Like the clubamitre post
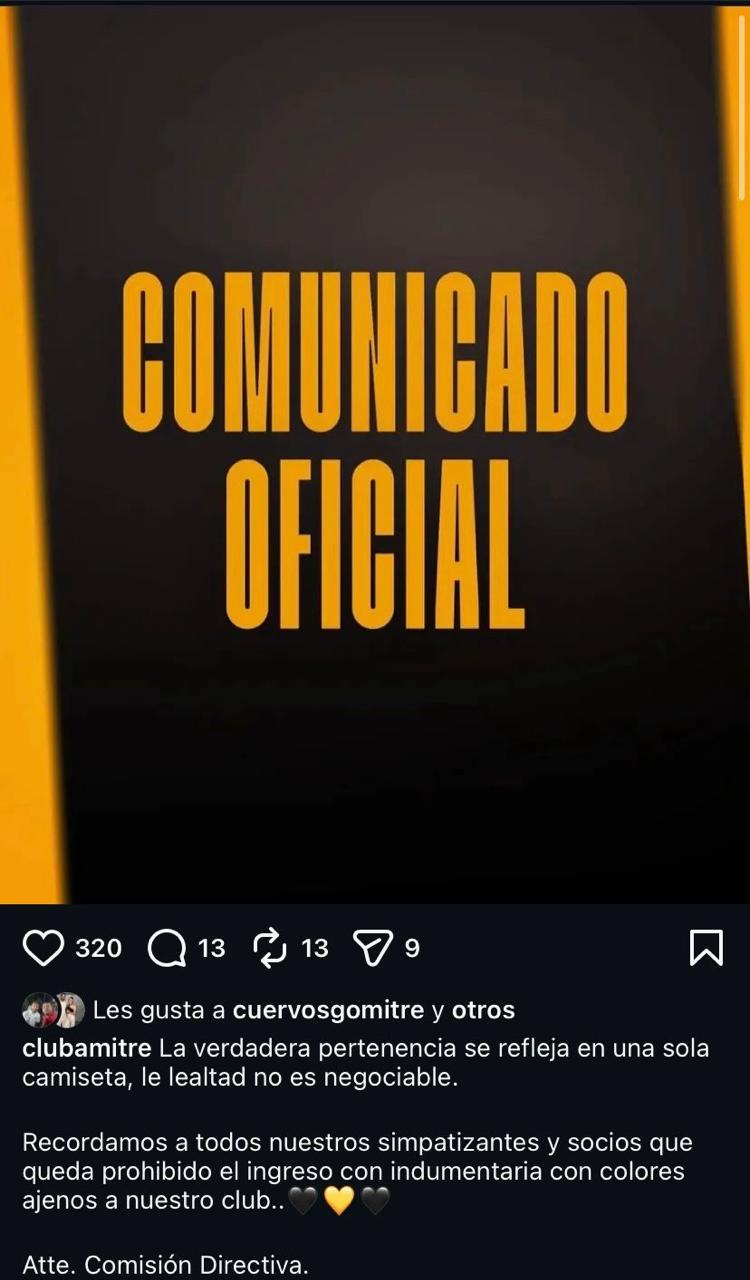 (x=43, y=948)
